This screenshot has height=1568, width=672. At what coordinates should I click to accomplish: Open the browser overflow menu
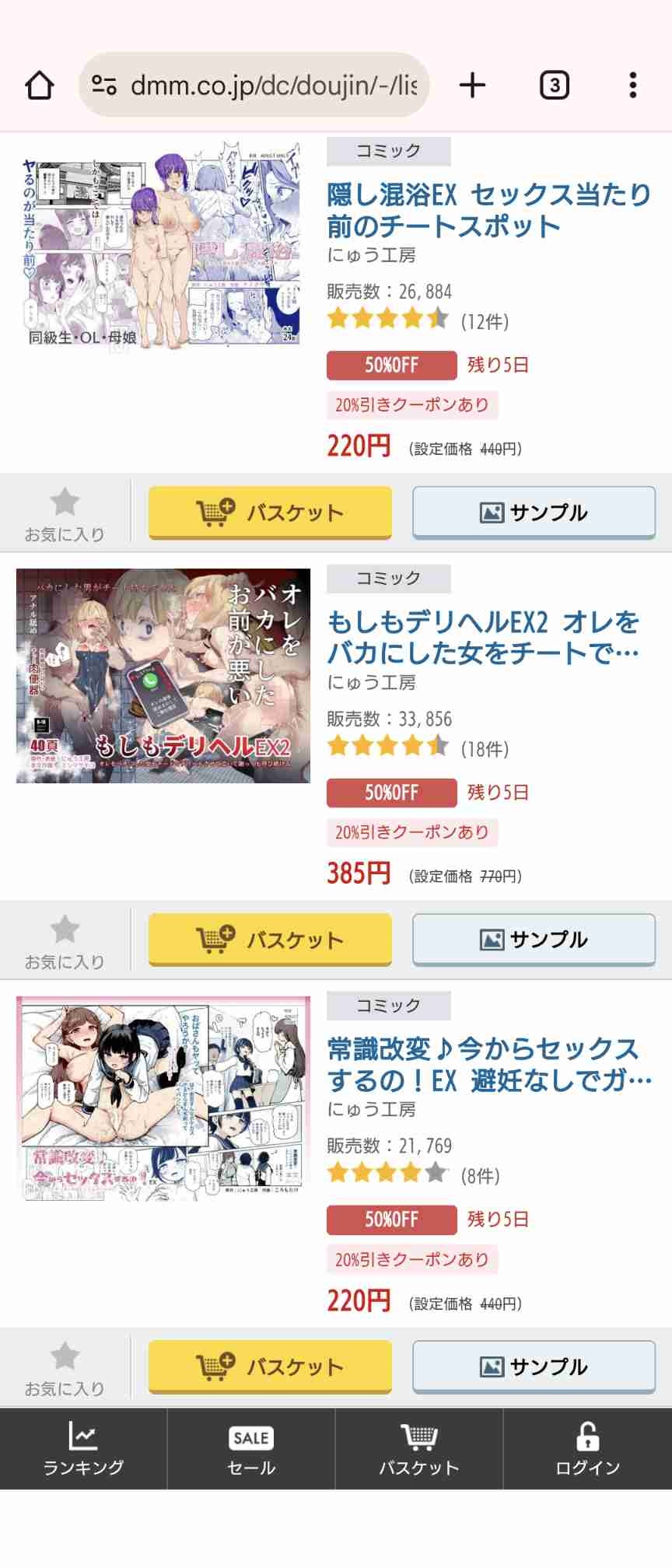(x=633, y=86)
